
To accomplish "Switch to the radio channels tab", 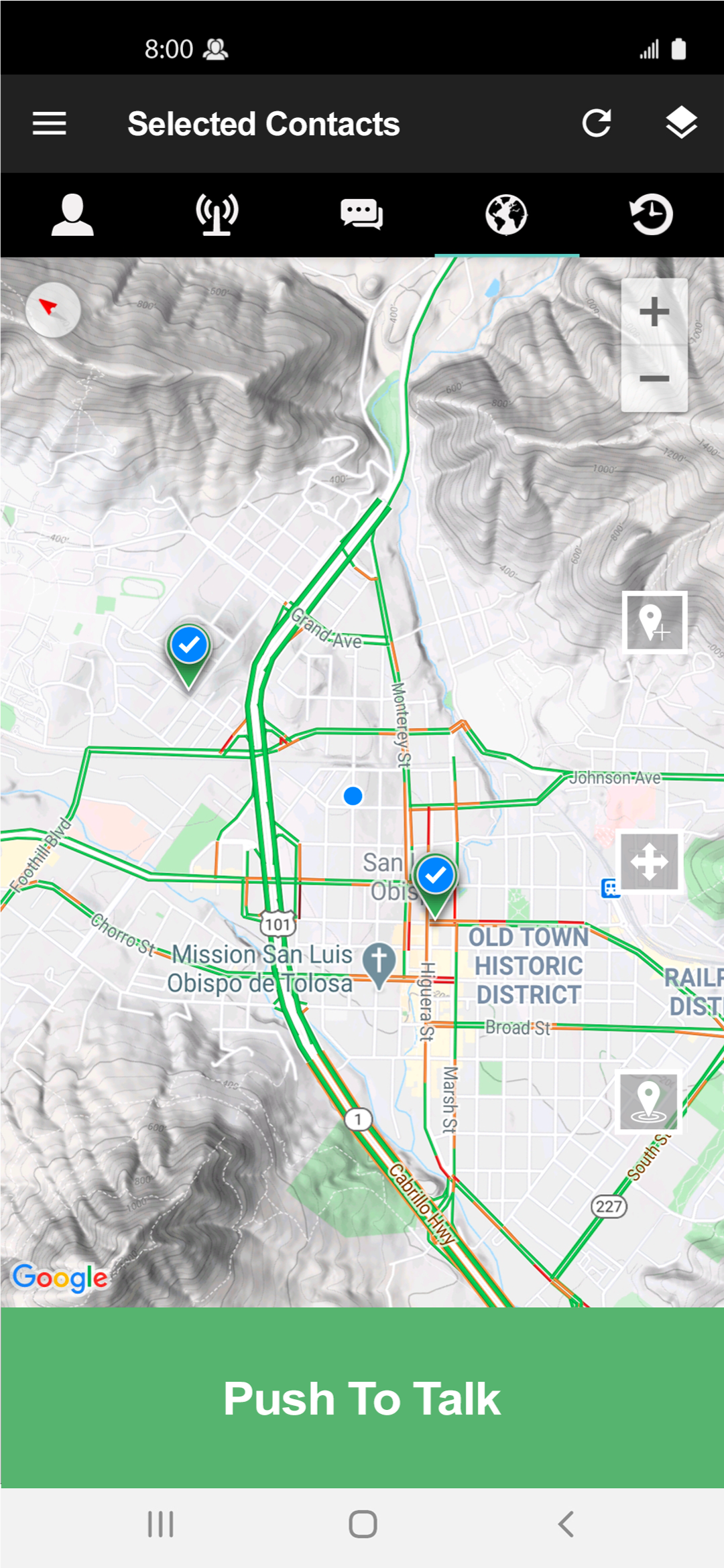I will pos(217,215).
